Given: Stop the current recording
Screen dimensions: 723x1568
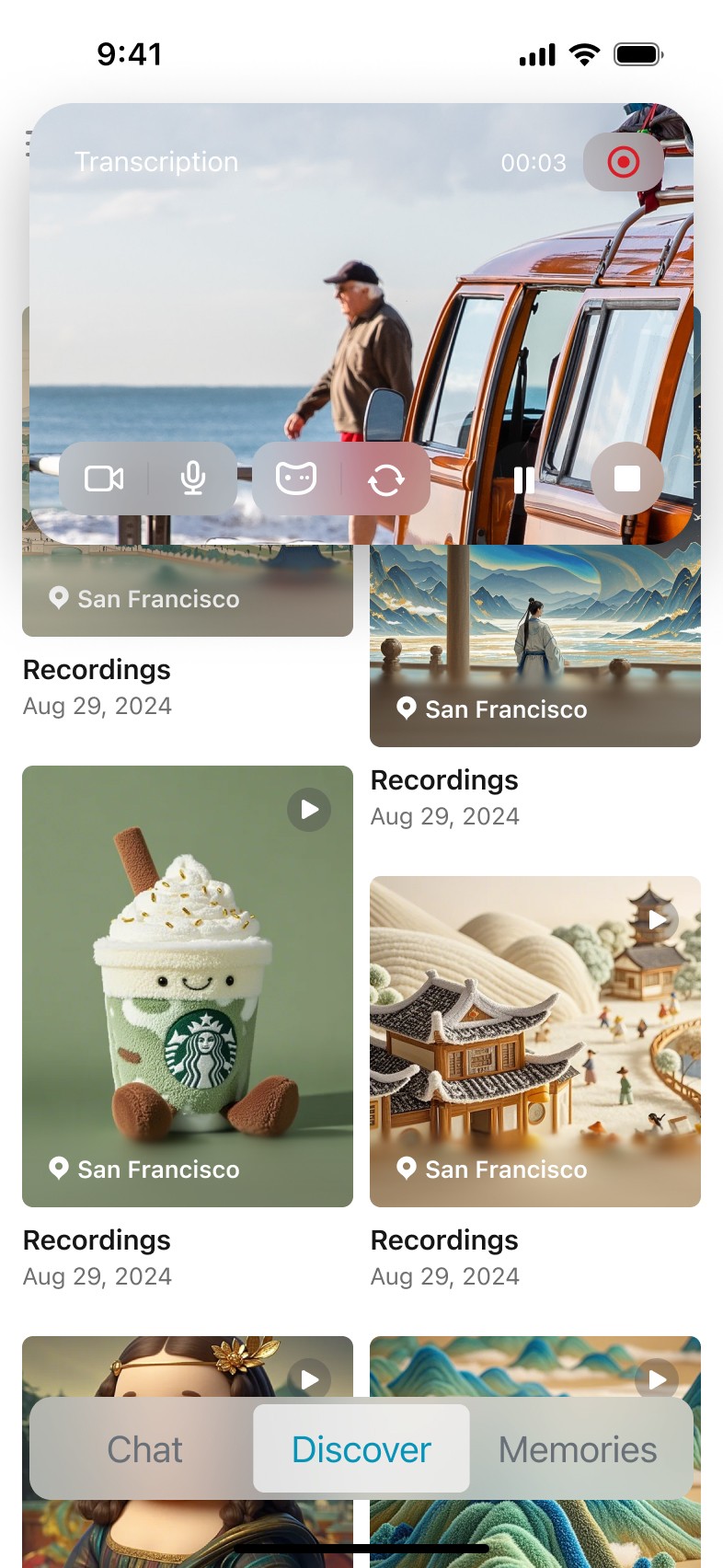Looking at the screenshot, I should [x=627, y=478].
